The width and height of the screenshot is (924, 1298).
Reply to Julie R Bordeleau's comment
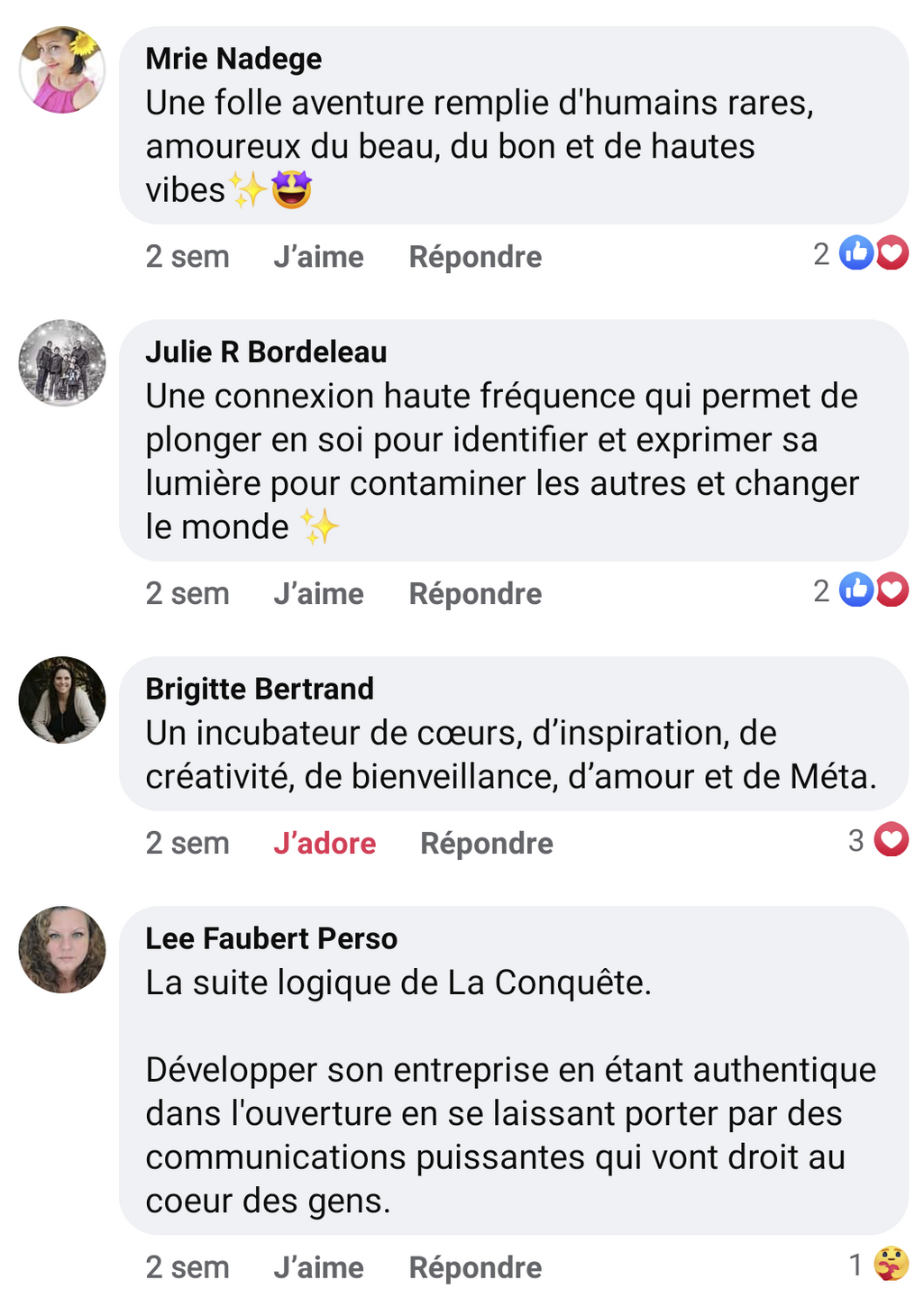[x=475, y=594]
